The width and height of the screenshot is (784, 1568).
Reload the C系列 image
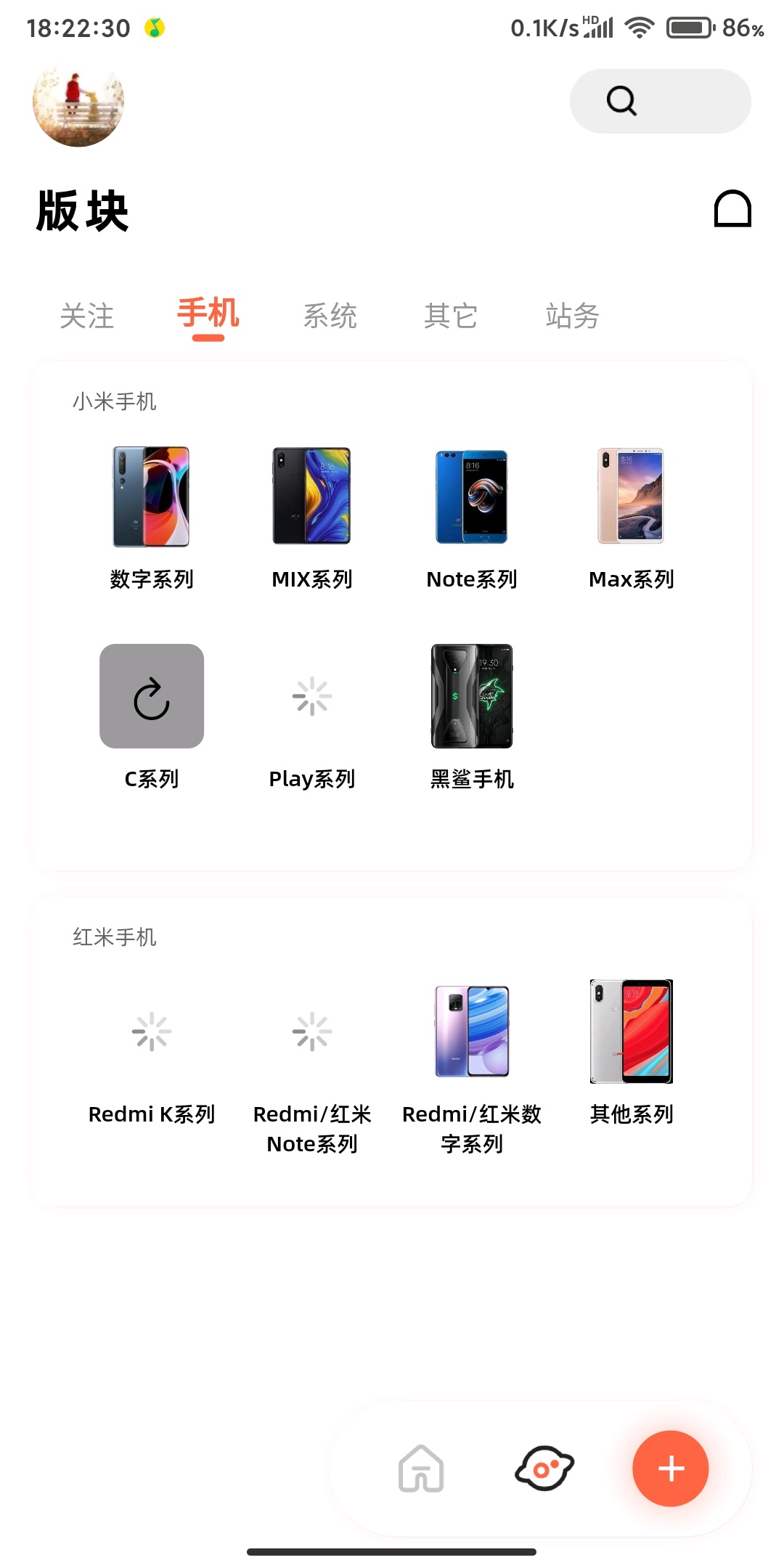[x=152, y=696]
